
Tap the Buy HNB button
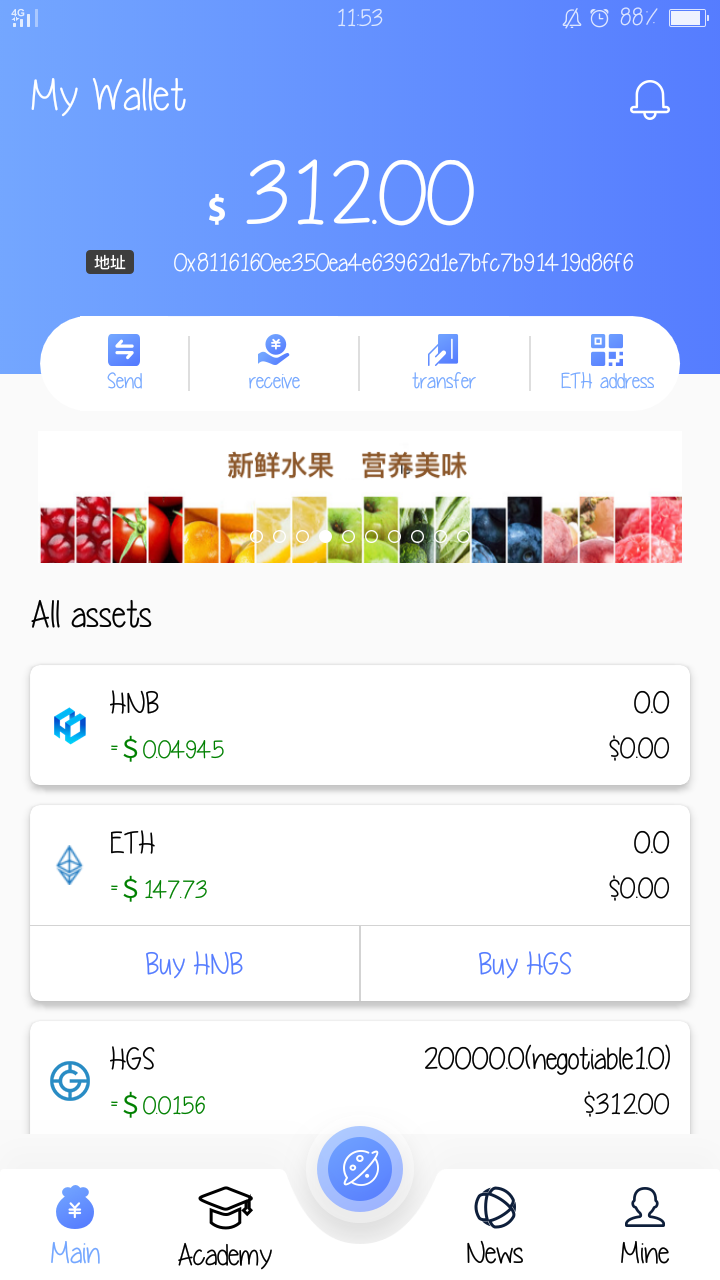coord(195,964)
